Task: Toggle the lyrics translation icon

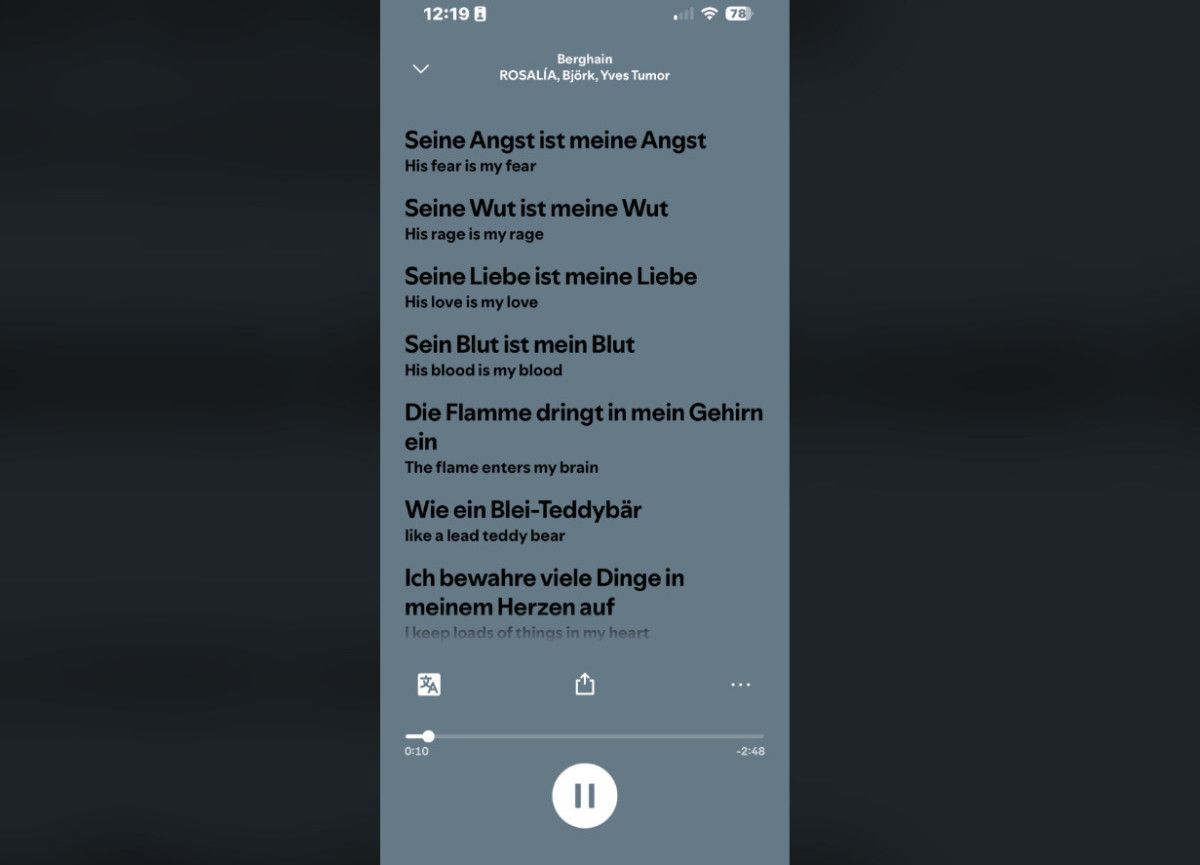Action: (x=429, y=685)
